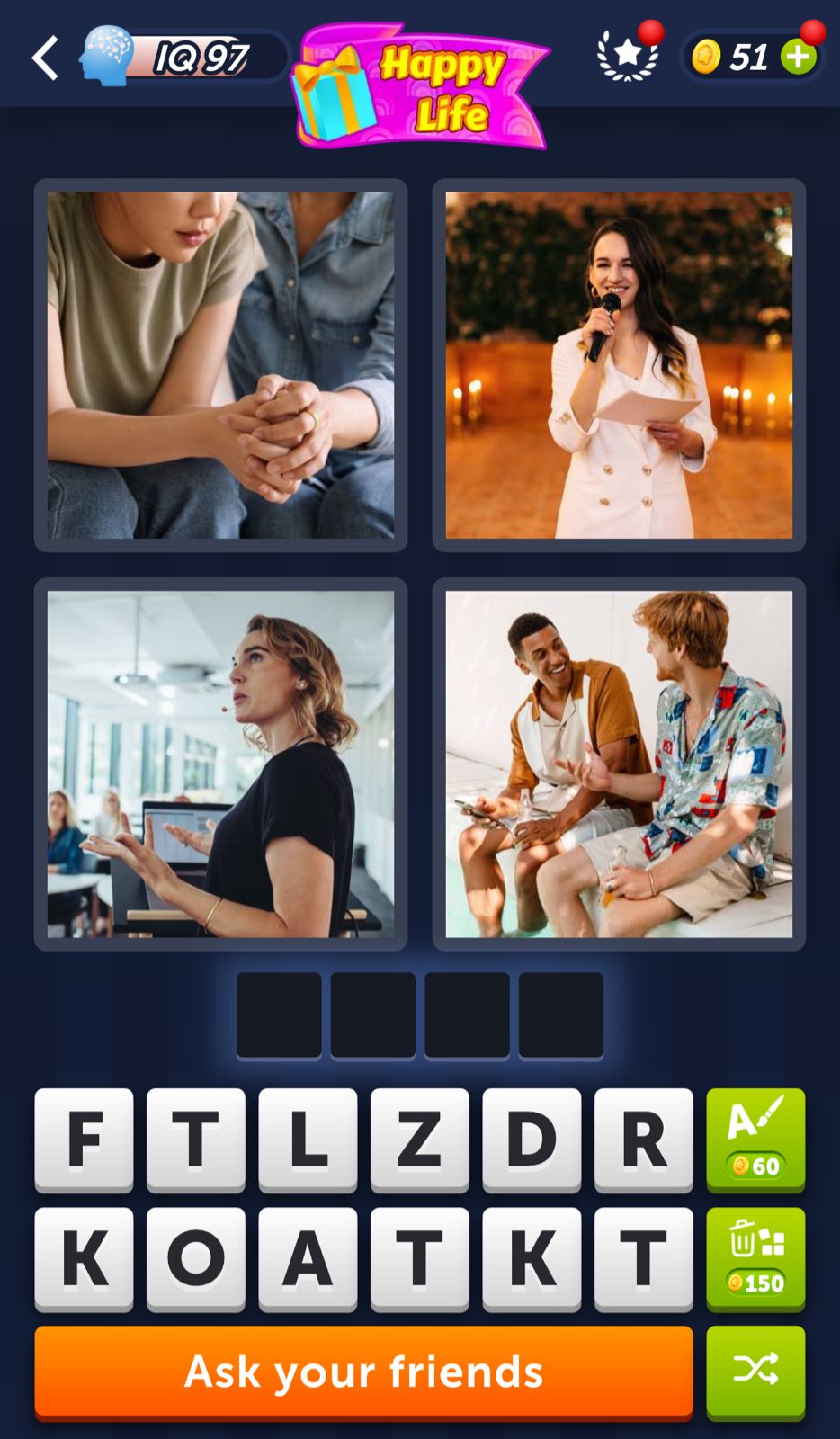Shuffle the letter tiles

(755, 1370)
